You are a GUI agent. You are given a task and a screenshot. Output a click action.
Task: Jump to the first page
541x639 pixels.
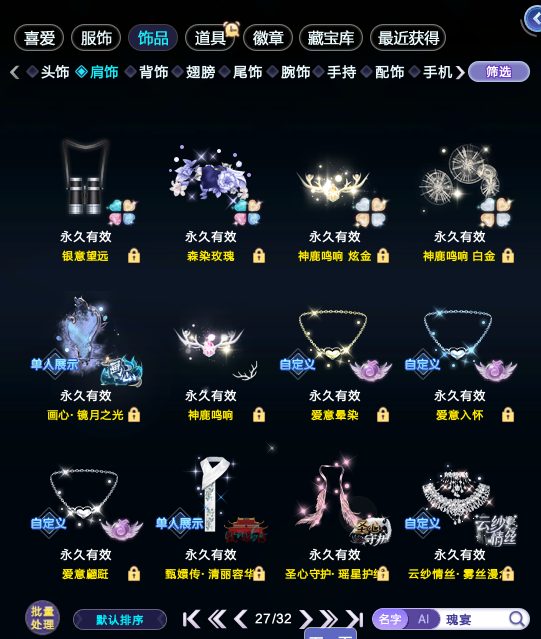191,619
